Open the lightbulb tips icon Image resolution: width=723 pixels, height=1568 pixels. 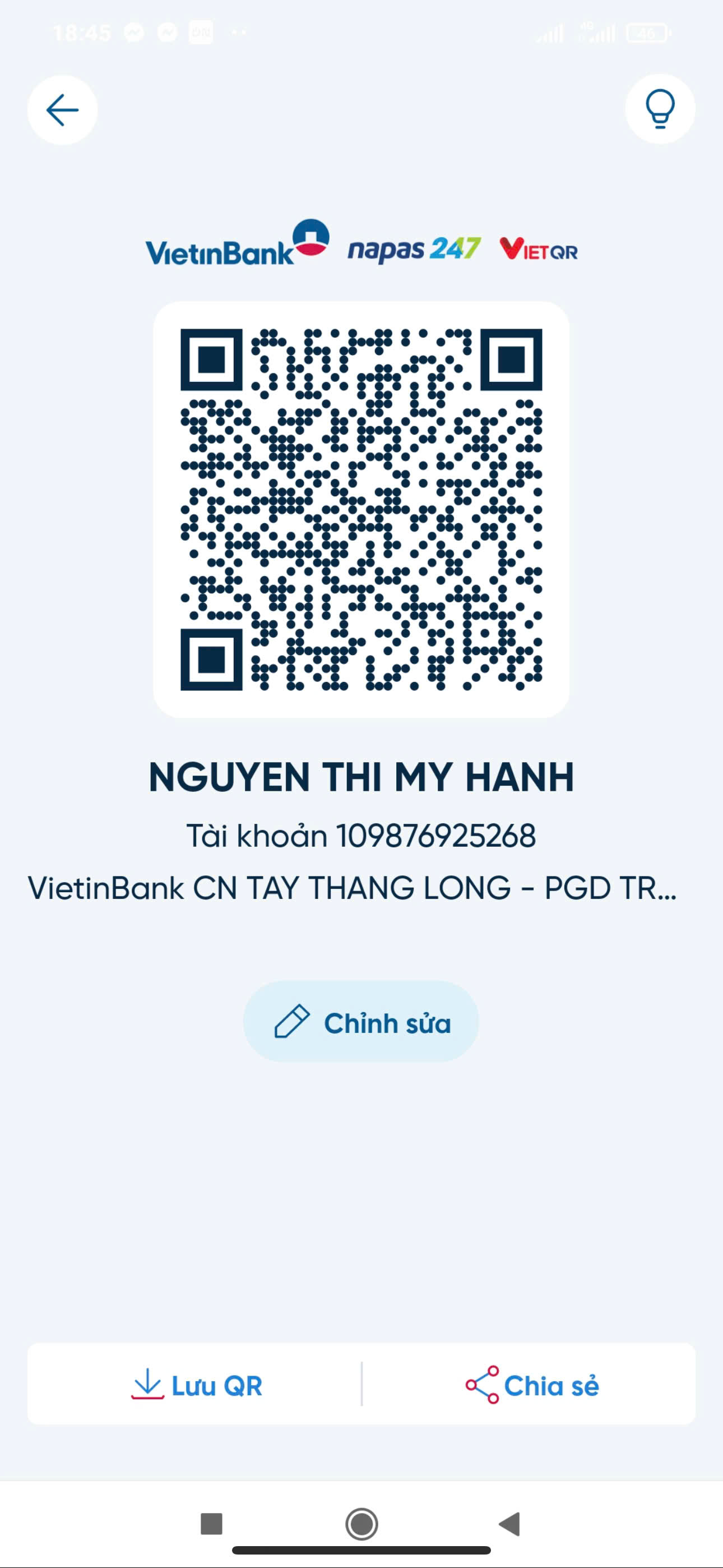pos(660,109)
